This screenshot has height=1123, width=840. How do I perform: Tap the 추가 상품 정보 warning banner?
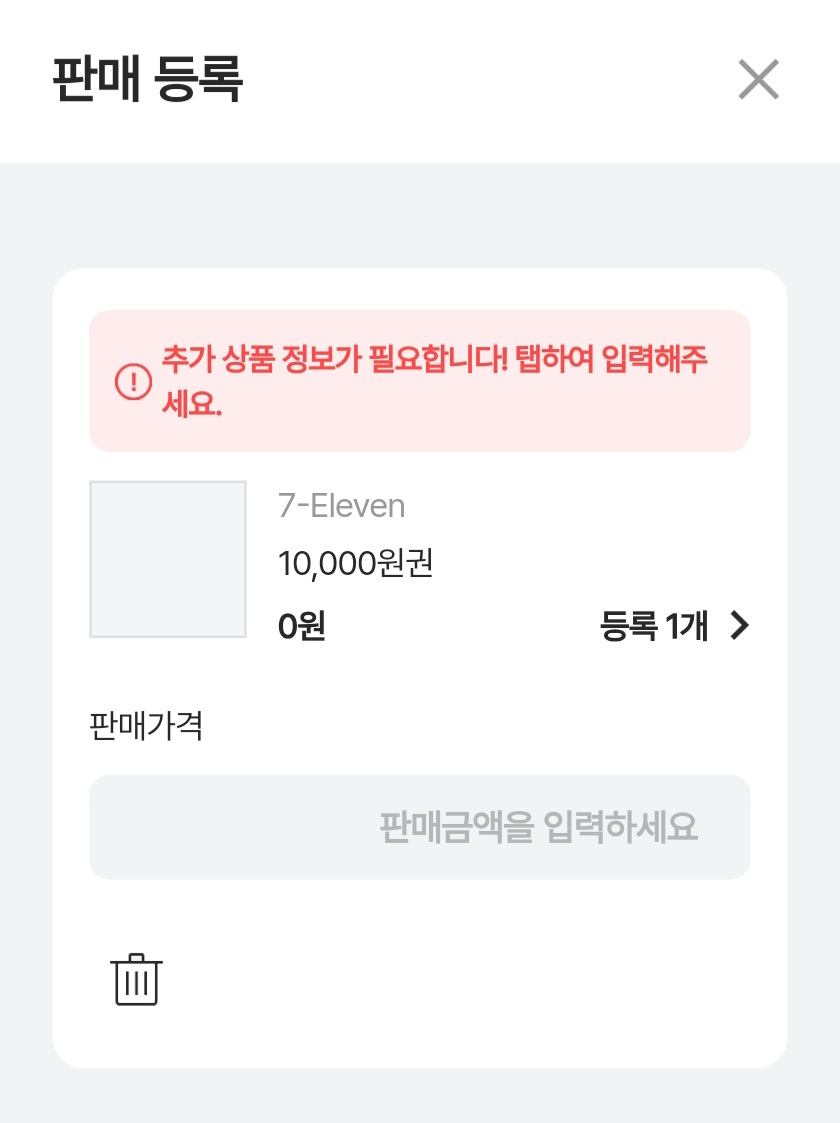420,380
